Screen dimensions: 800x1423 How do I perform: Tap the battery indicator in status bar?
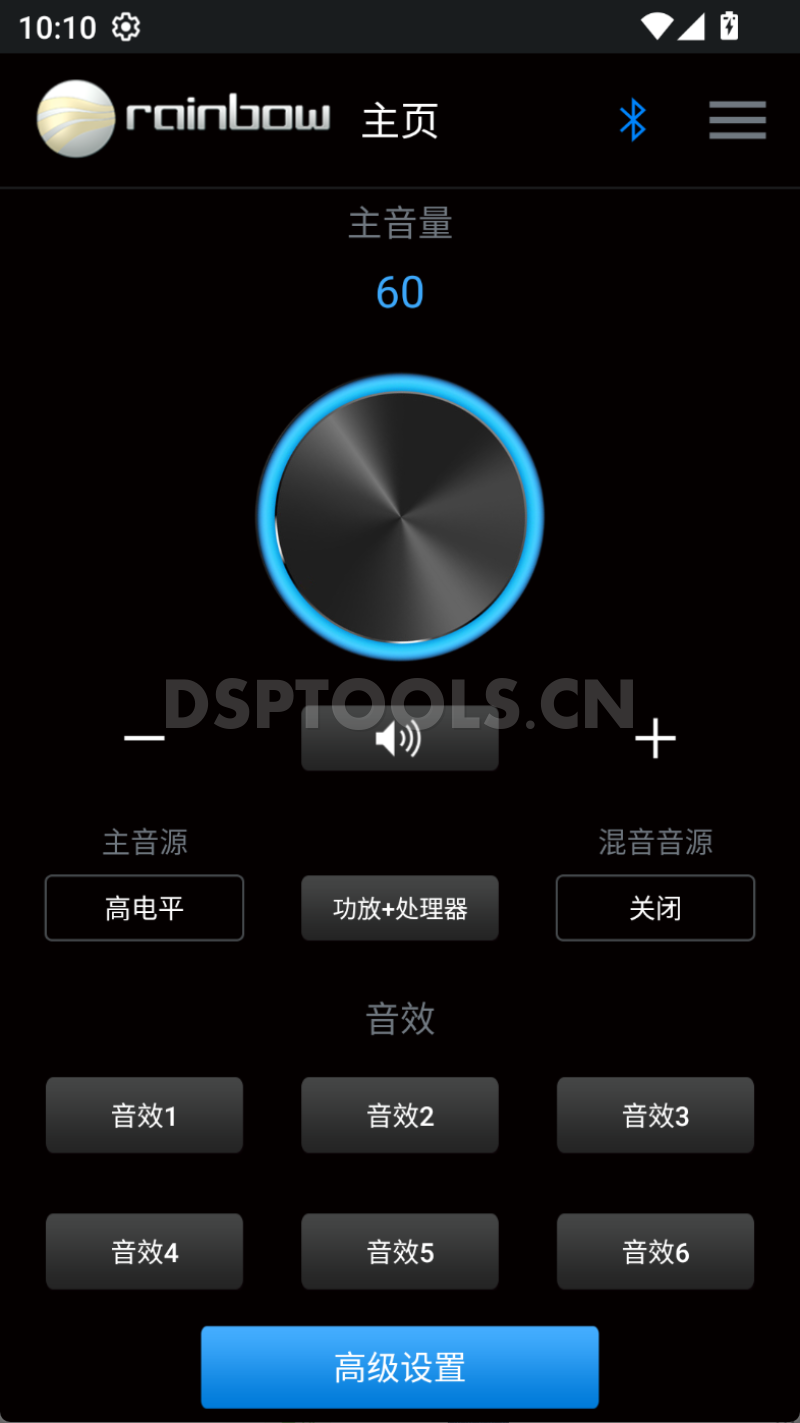(726, 27)
